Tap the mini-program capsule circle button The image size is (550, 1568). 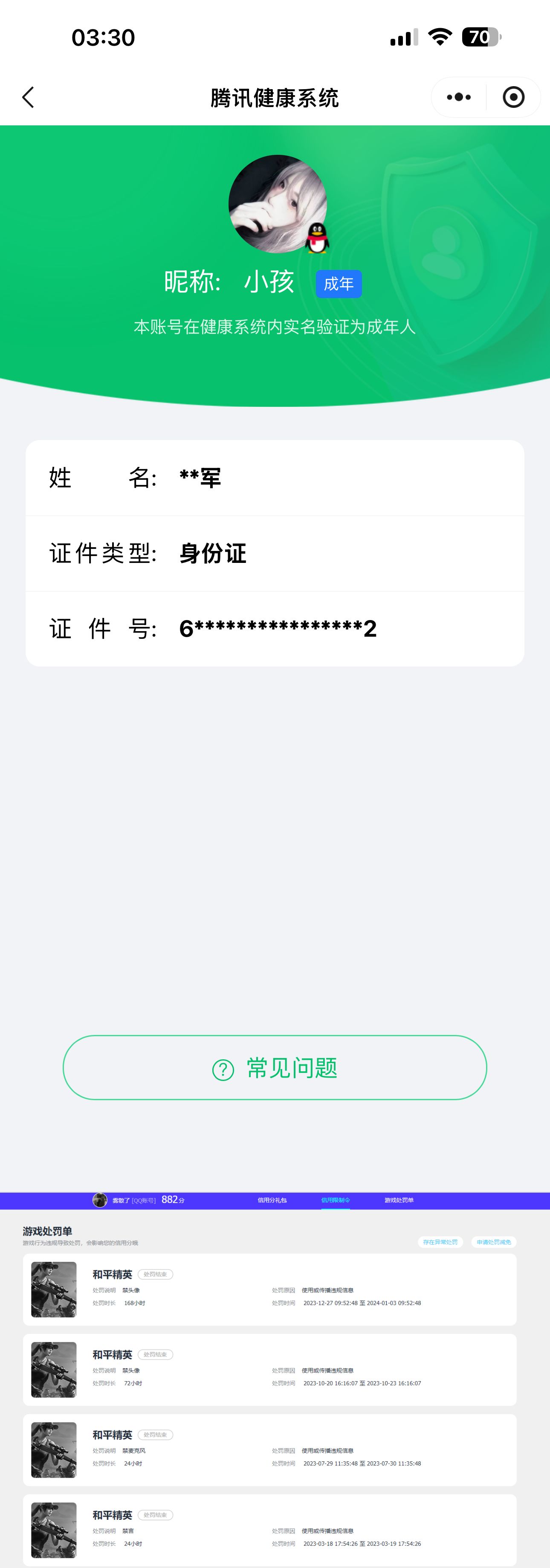click(x=512, y=97)
